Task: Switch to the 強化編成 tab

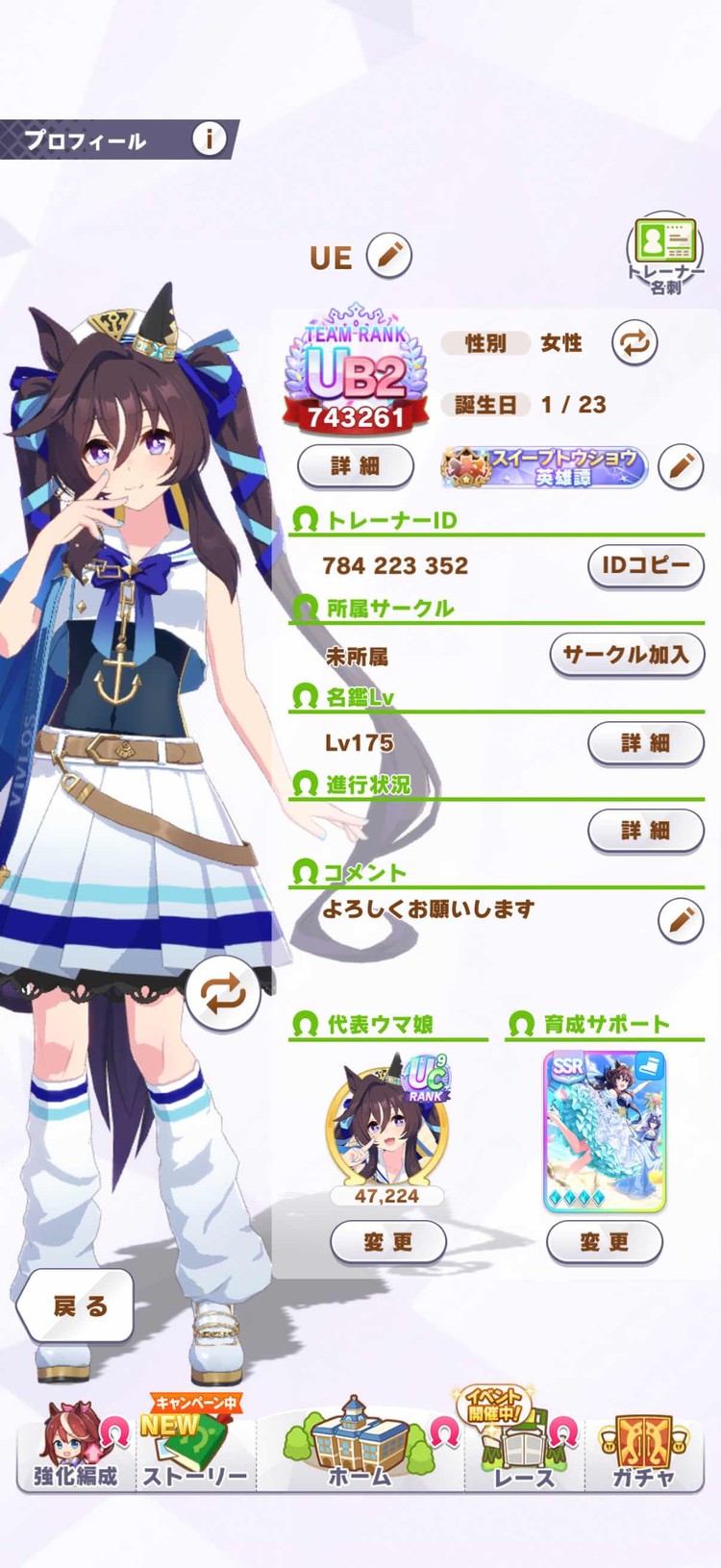Action: (x=75, y=1450)
